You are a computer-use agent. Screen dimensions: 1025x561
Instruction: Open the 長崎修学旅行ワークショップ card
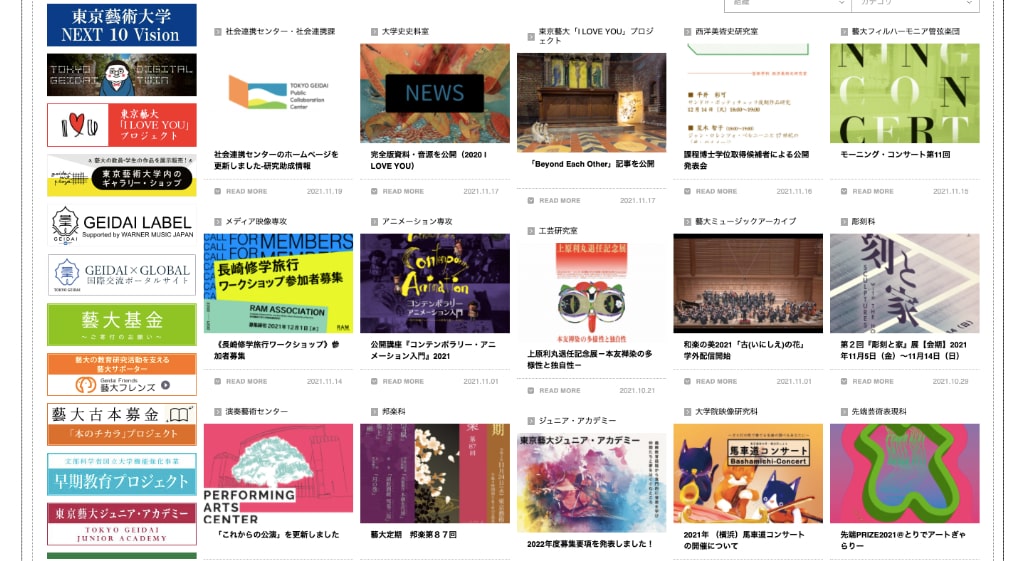(x=278, y=284)
